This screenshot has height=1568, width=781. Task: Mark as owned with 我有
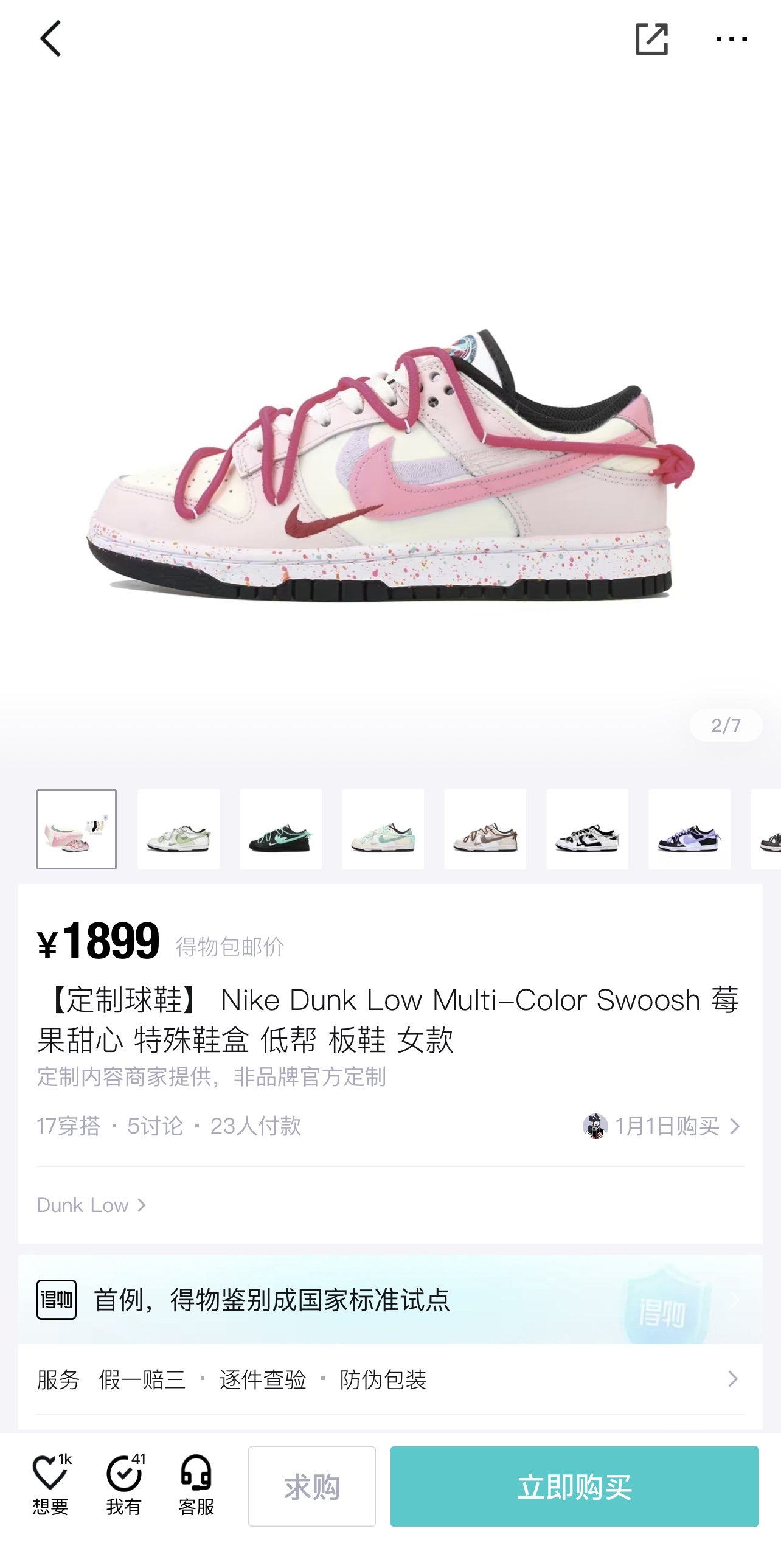click(x=124, y=1485)
